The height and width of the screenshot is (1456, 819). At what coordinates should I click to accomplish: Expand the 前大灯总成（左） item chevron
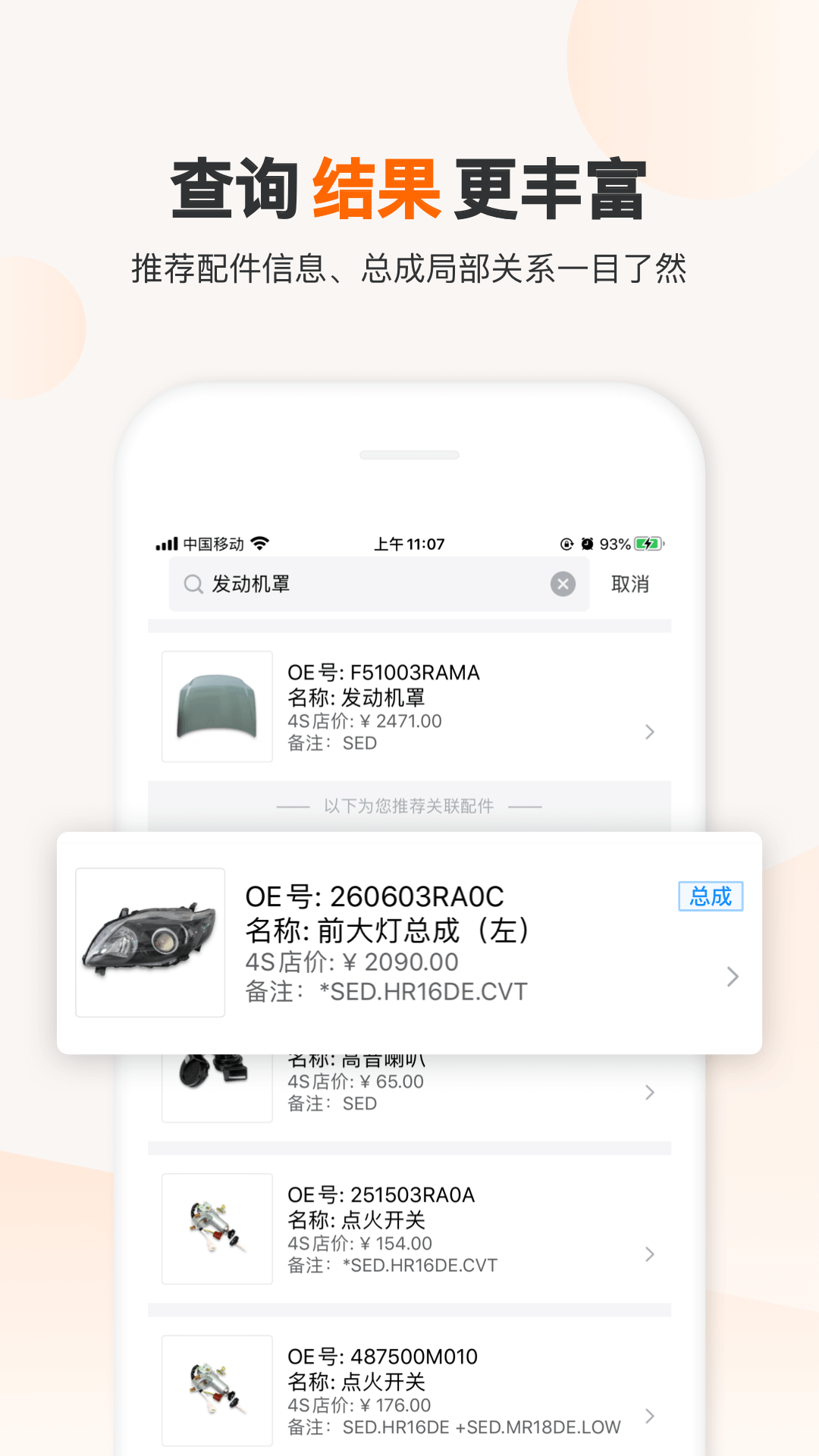point(732,977)
